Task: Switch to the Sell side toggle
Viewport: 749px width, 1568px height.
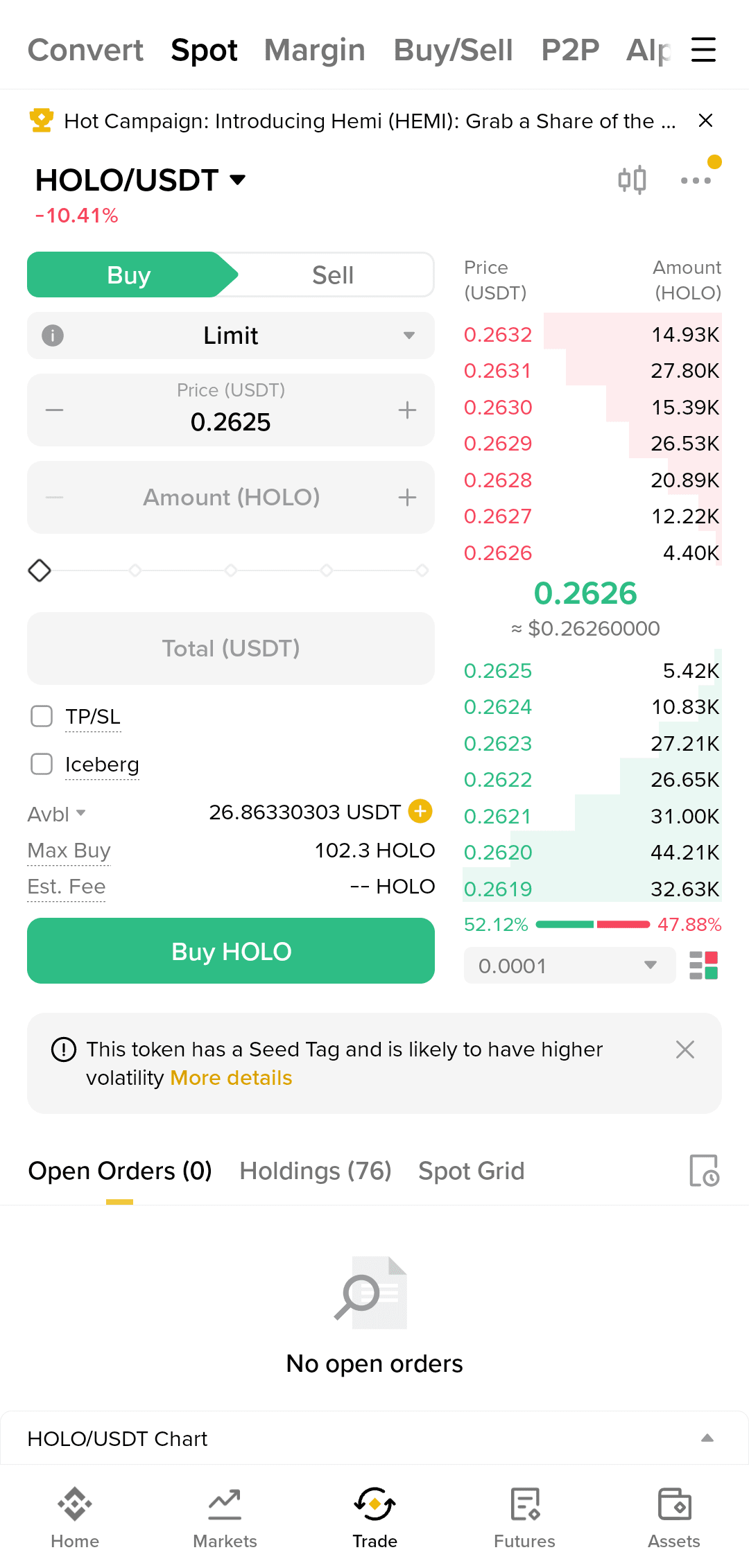Action: tap(333, 275)
